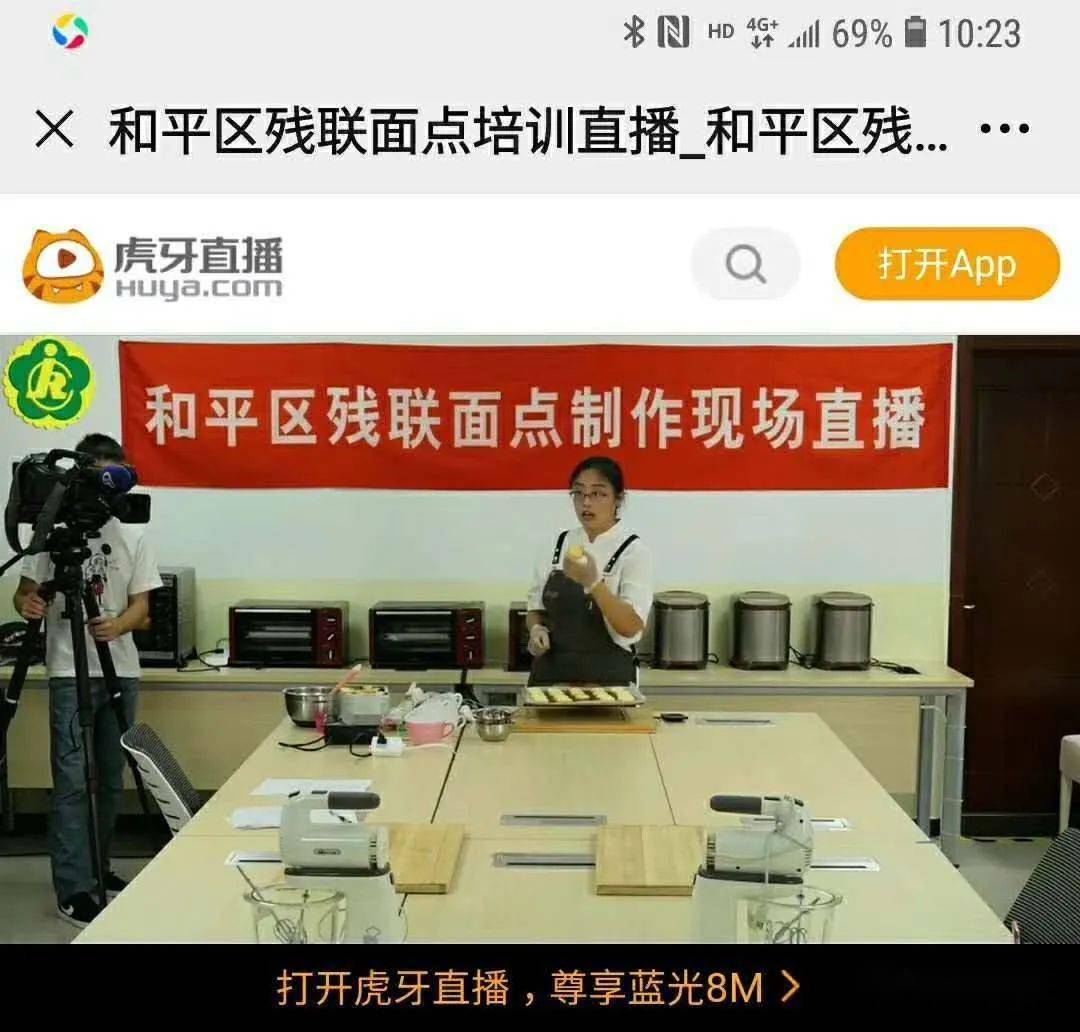Open the Huya 虎牙直播 home logo
Viewport: 1080px width, 1032px height.
153,266
